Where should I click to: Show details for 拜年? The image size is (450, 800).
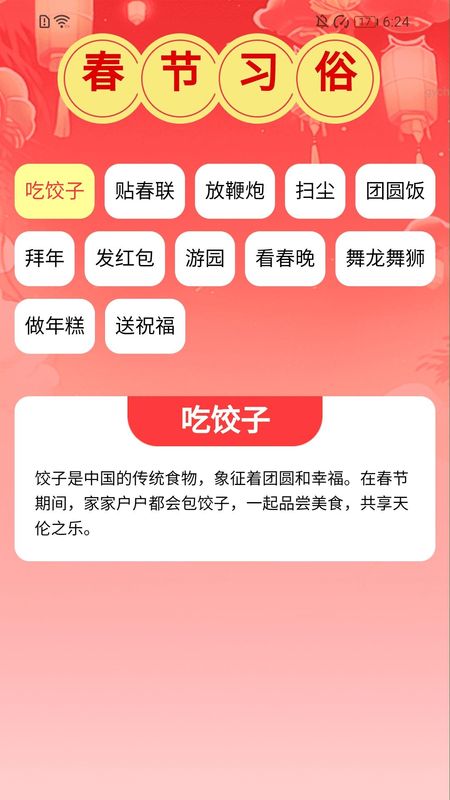[44, 259]
